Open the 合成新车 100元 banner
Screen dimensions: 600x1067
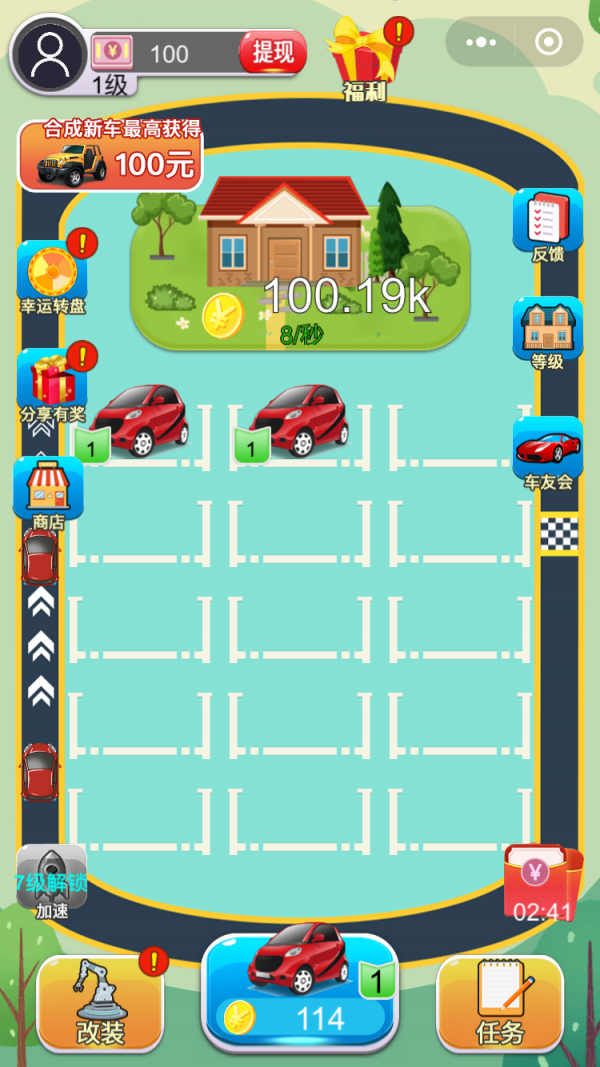coord(110,156)
